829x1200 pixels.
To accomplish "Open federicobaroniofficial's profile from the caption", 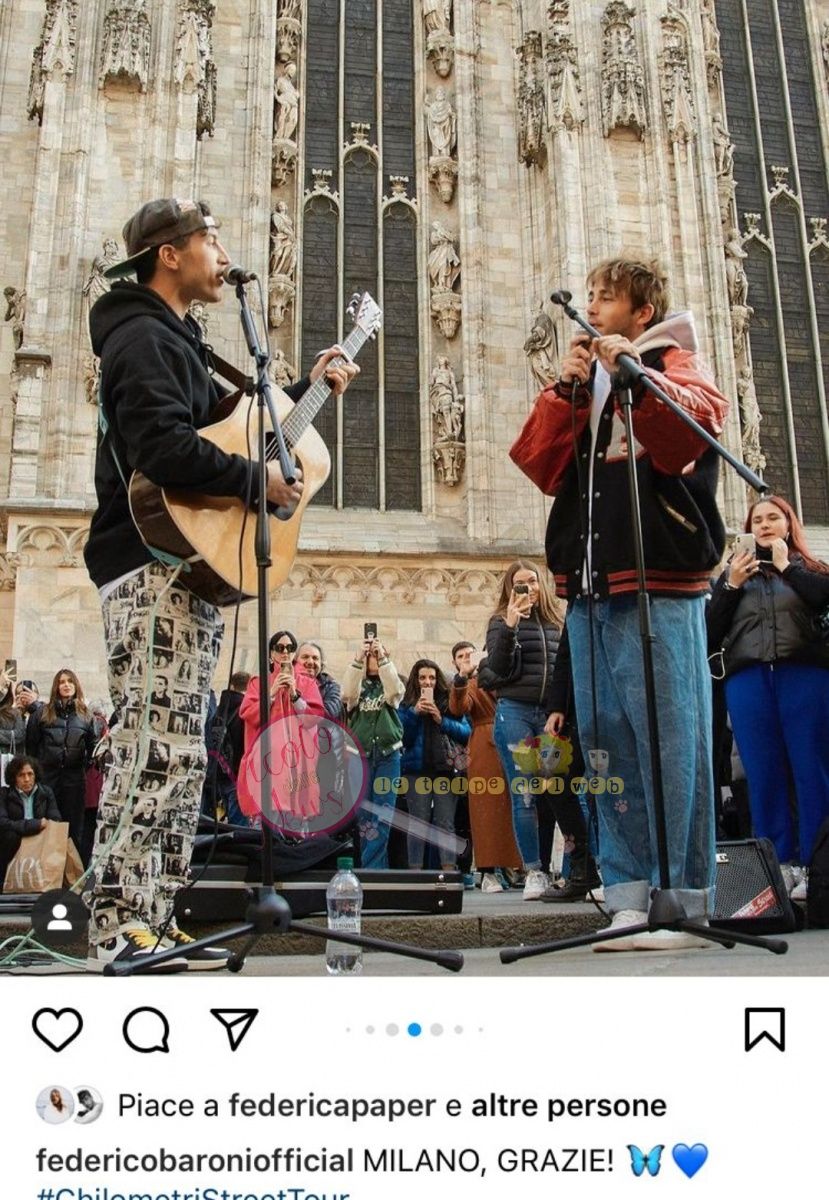I will [x=195, y=1161].
